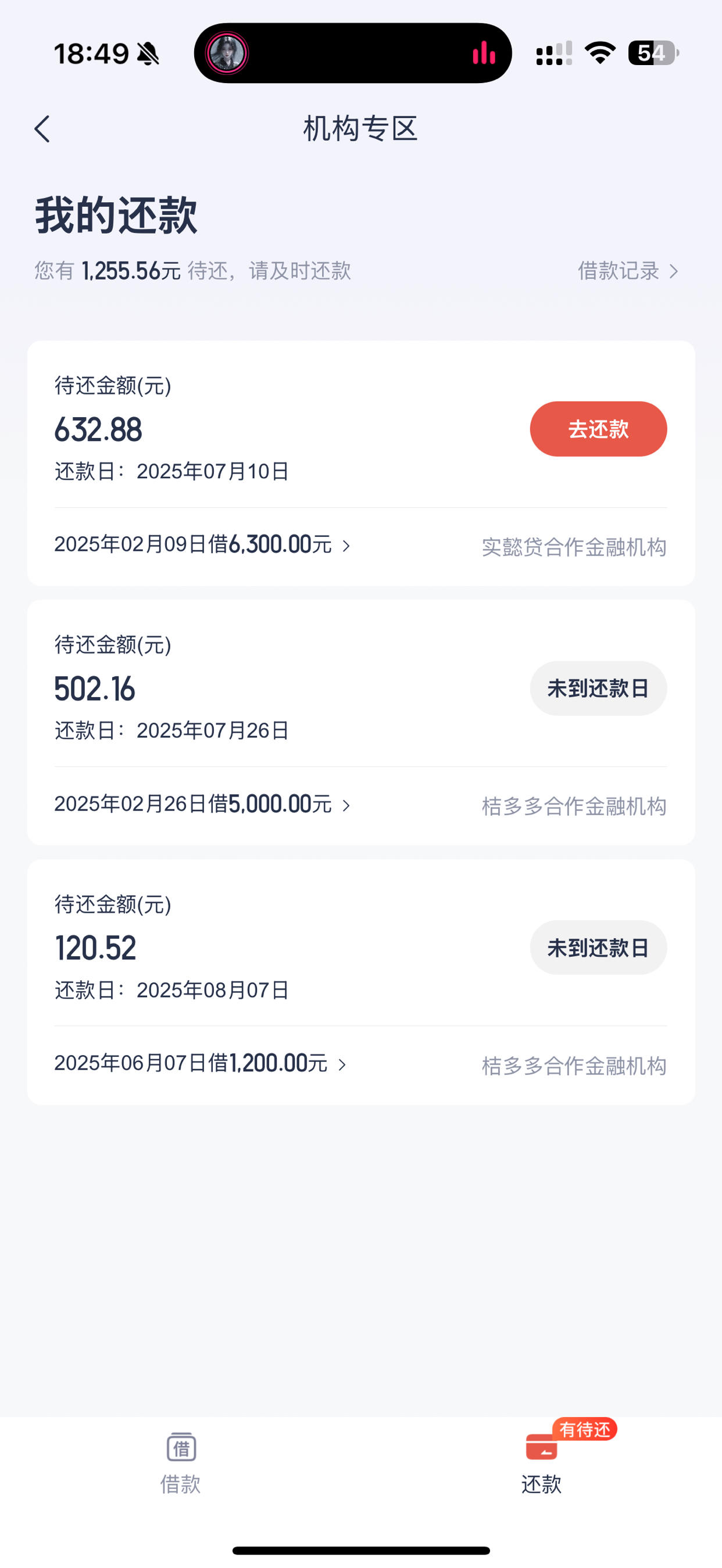The width and height of the screenshot is (722, 1568).
Task: Go back using the top-left arrow
Action: [42, 129]
